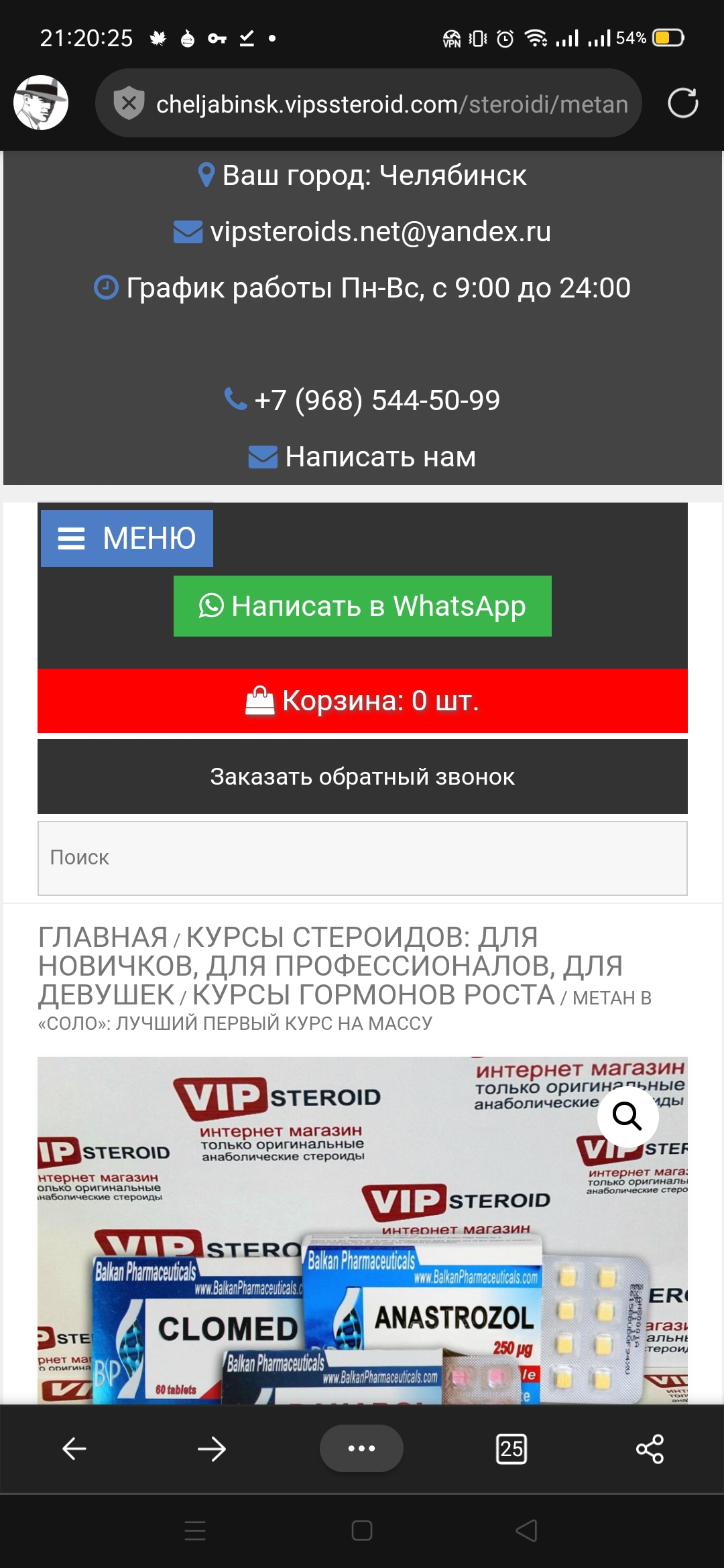Reload the page in the browser

coord(682,103)
